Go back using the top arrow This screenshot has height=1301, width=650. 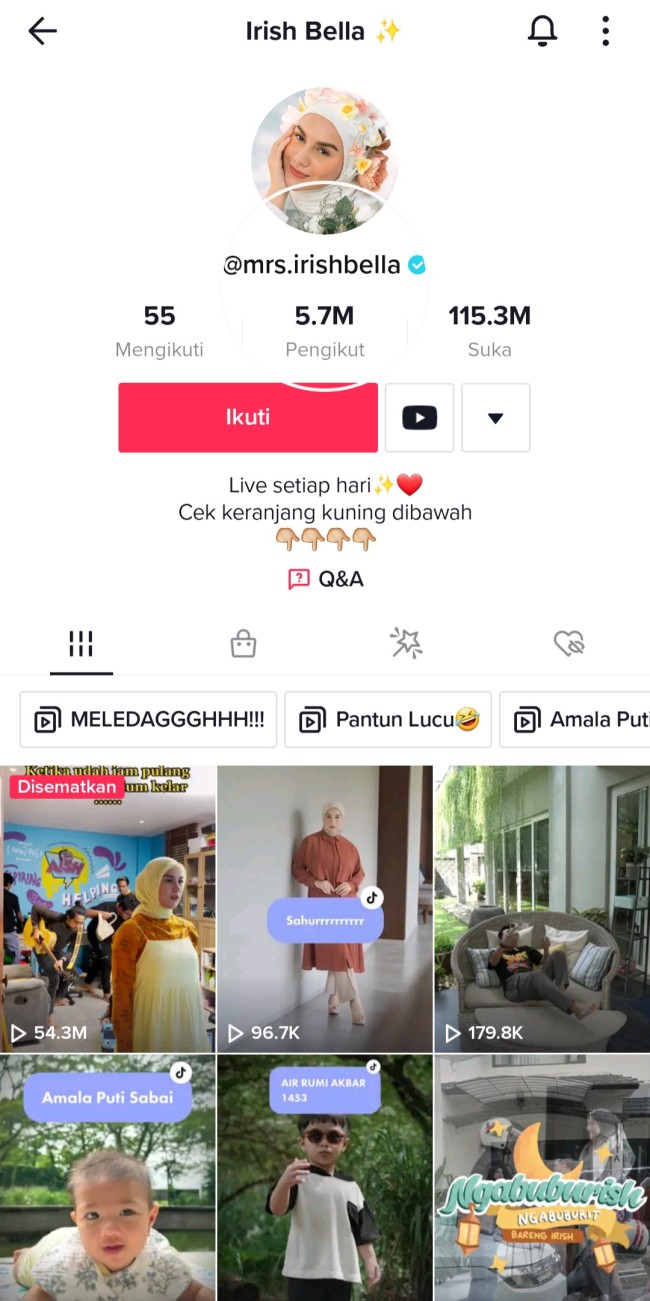(x=42, y=31)
